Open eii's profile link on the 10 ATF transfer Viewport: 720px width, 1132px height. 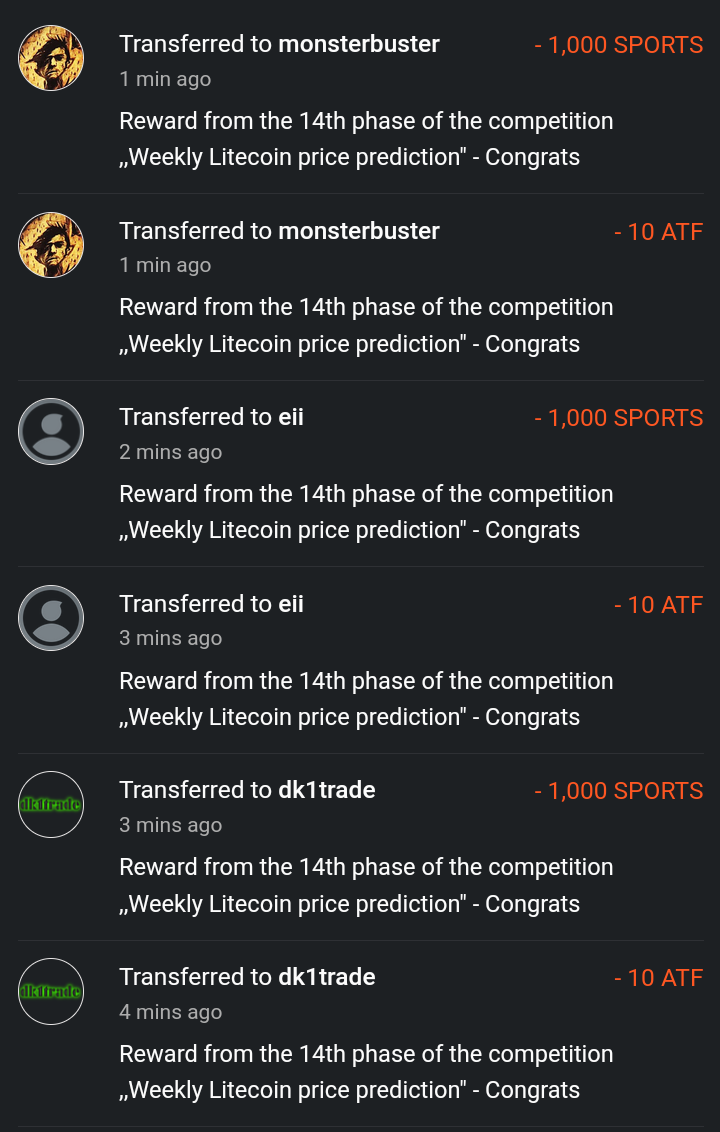coord(290,604)
